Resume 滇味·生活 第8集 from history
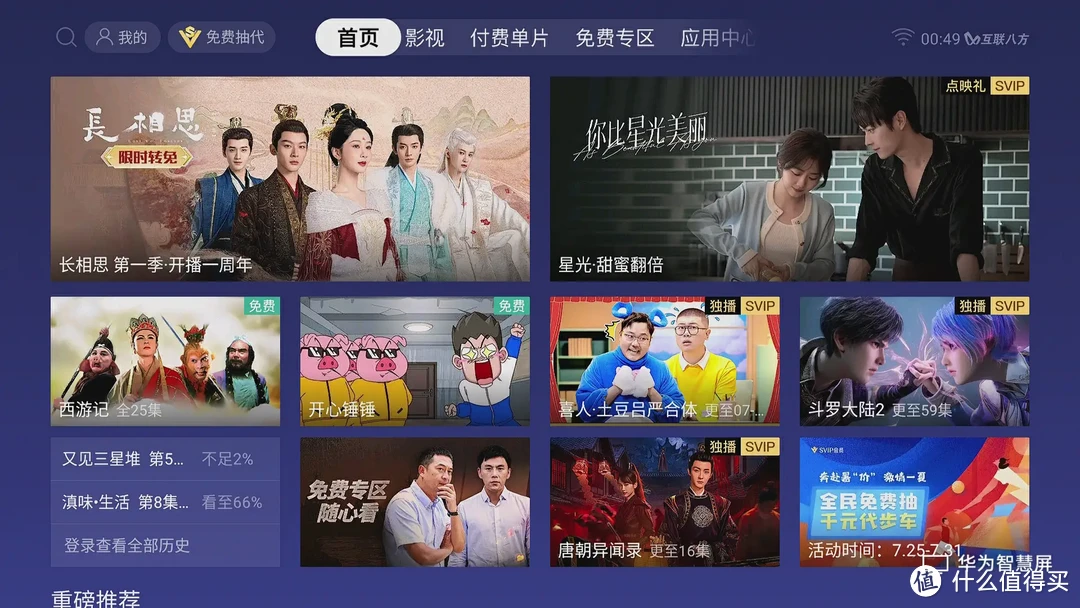Image resolution: width=1080 pixels, height=608 pixels. [x=165, y=502]
